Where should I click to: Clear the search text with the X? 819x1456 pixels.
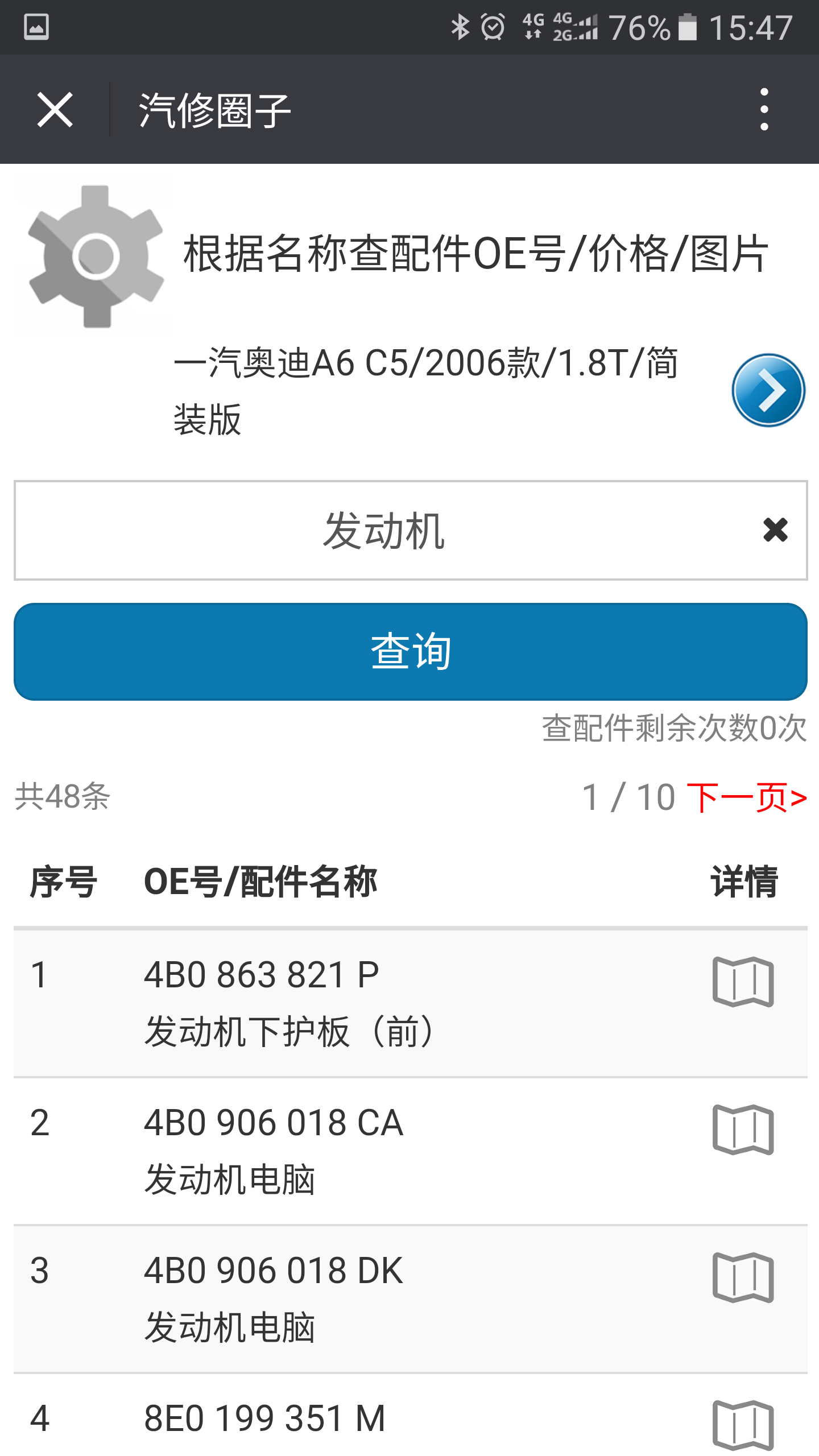tap(775, 530)
